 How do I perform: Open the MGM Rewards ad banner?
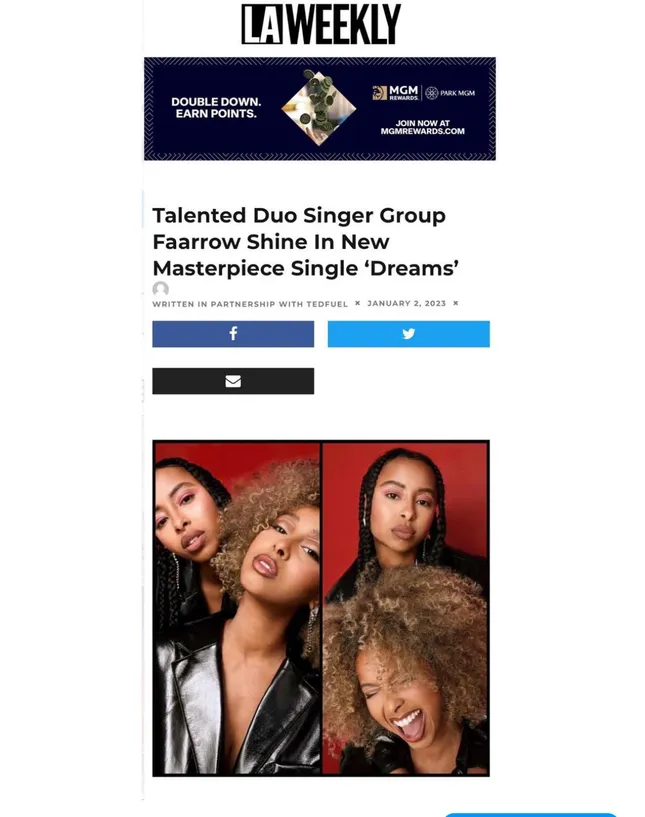coord(319,108)
